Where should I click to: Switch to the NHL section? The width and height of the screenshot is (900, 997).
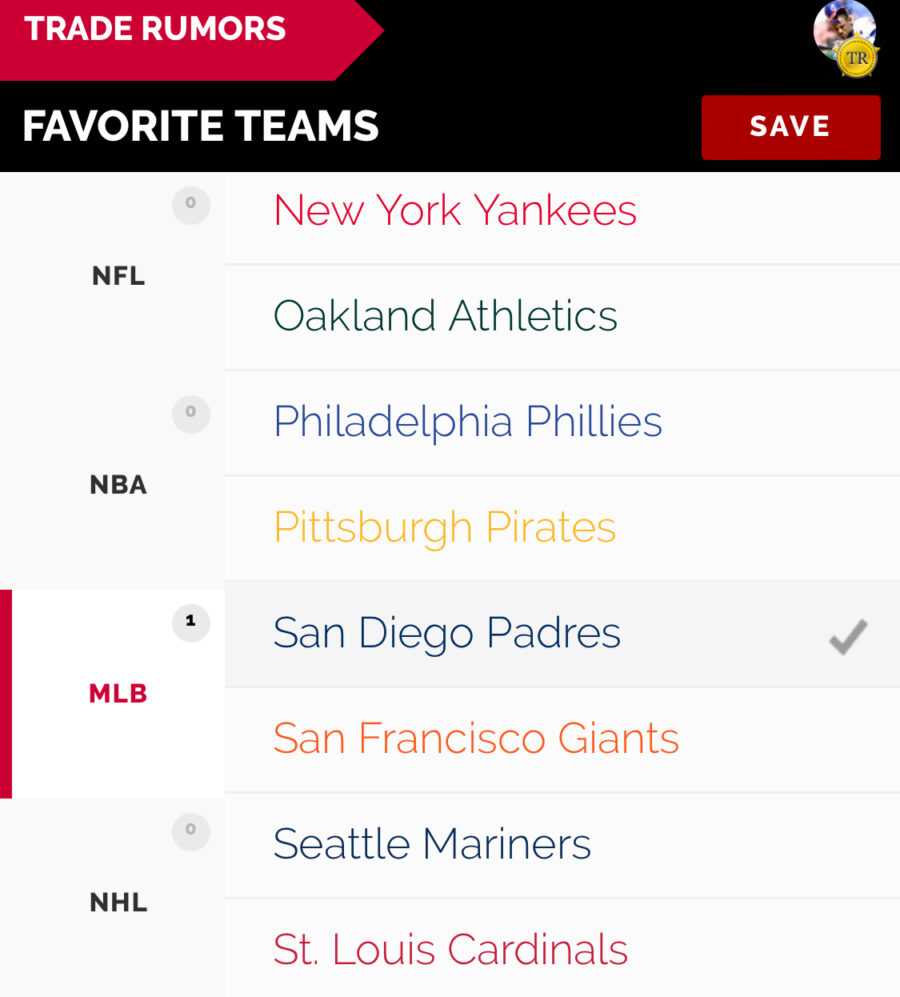(117, 902)
